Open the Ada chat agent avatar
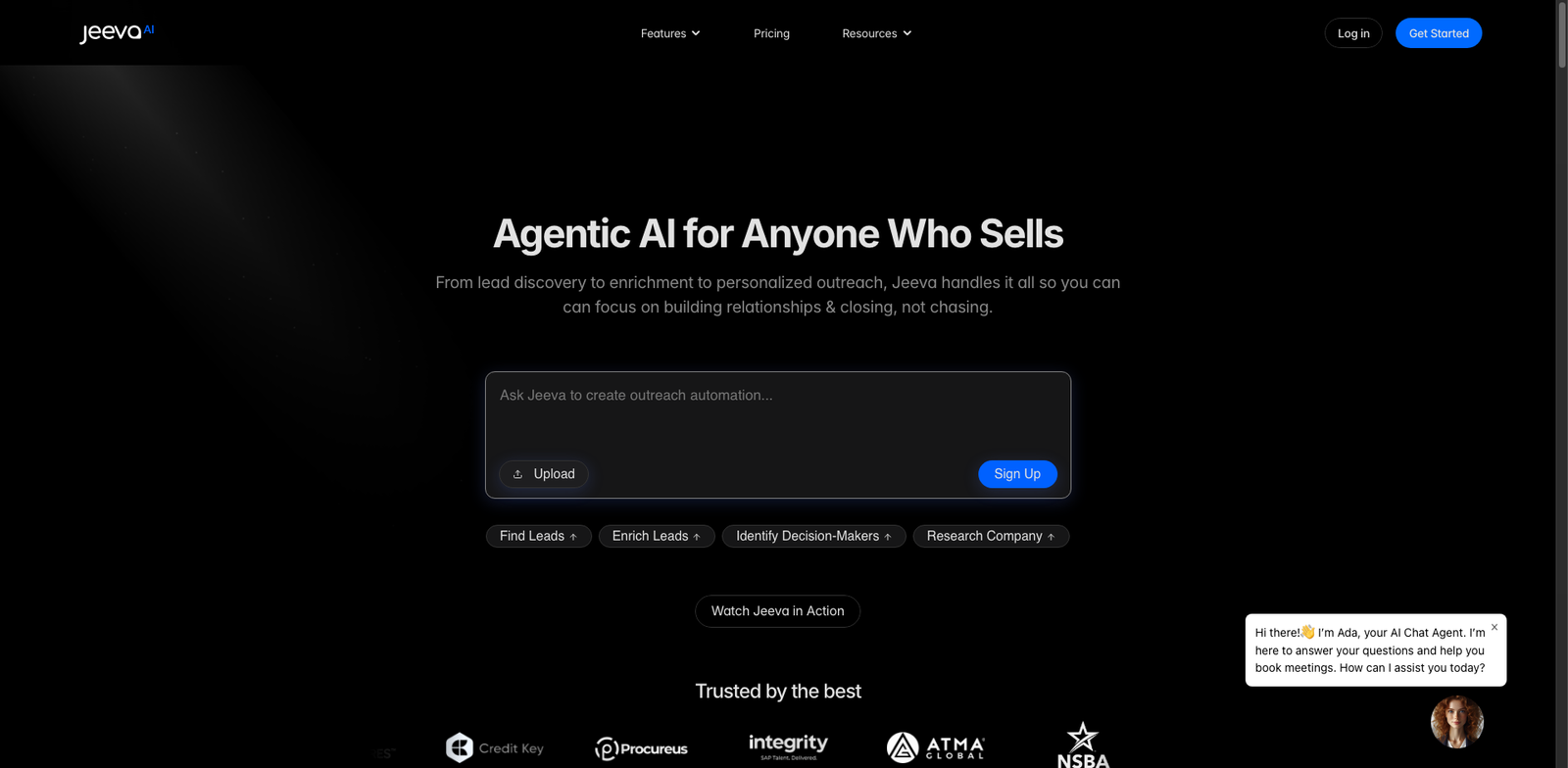This screenshot has height=768, width=1568. (1456, 722)
